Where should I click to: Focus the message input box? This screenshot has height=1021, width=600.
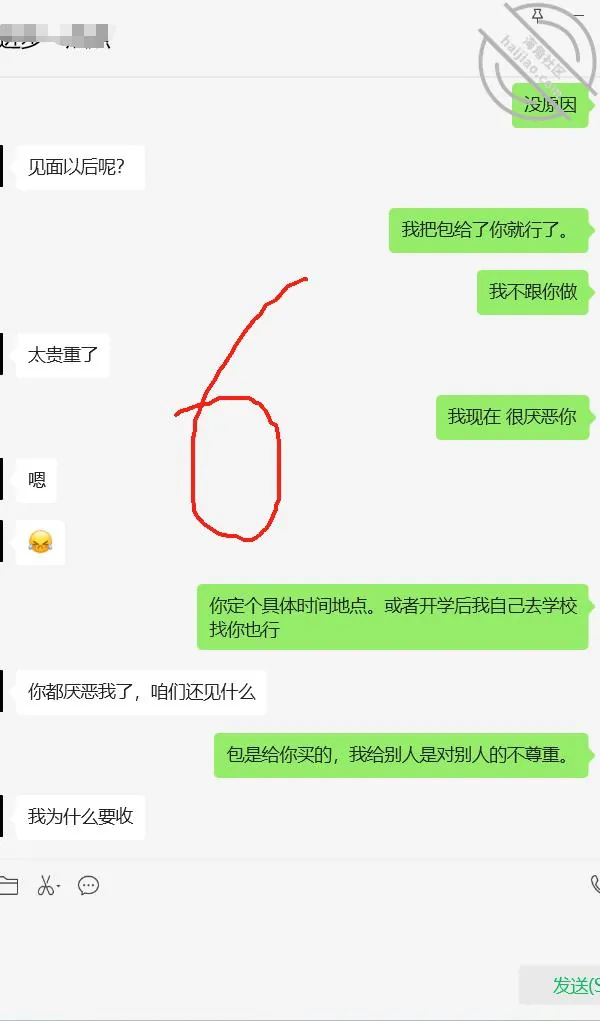point(300,932)
